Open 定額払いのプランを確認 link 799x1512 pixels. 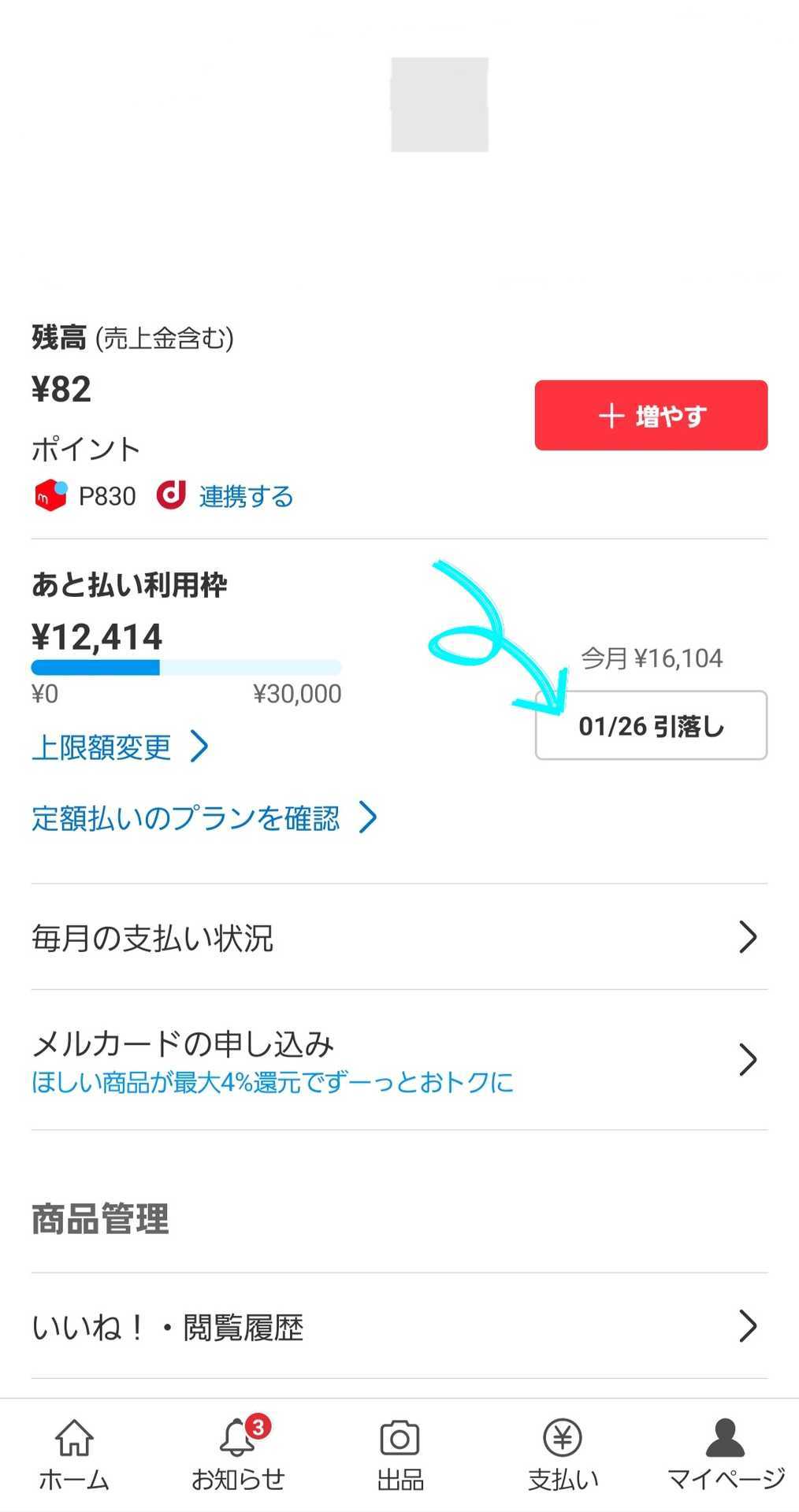[203, 817]
